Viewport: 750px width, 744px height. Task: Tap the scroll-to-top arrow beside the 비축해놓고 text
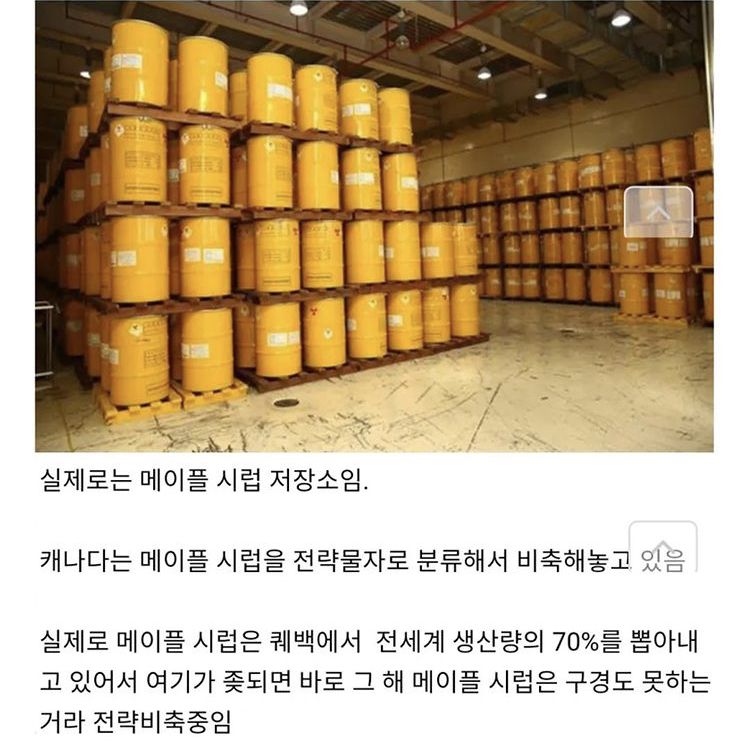(662, 546)
